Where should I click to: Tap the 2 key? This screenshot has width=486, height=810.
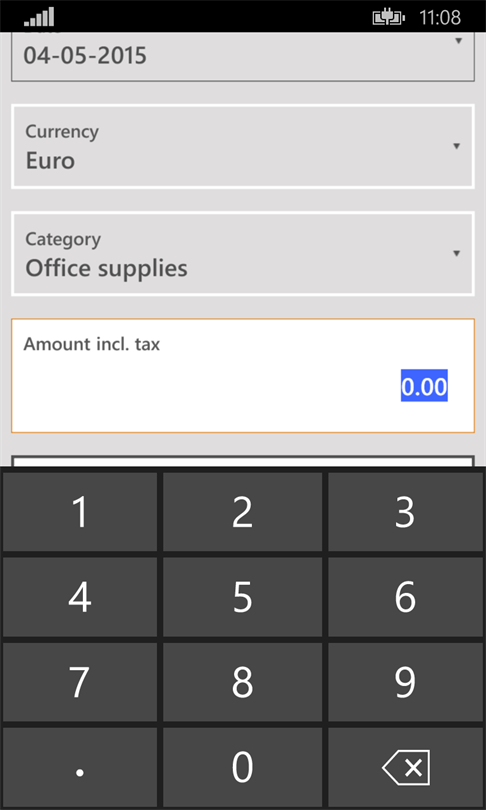pos(242,512)
